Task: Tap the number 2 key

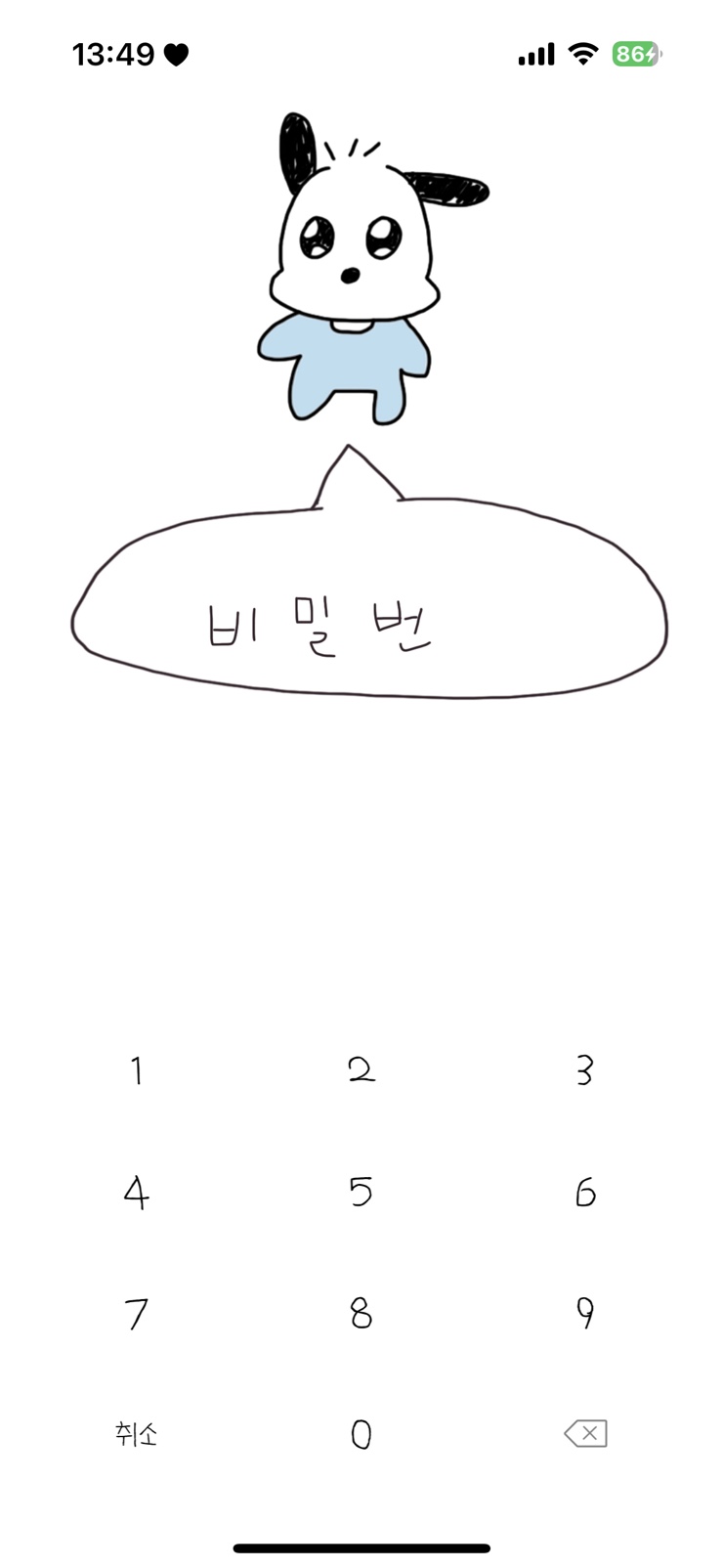Action: (361, 1070)
